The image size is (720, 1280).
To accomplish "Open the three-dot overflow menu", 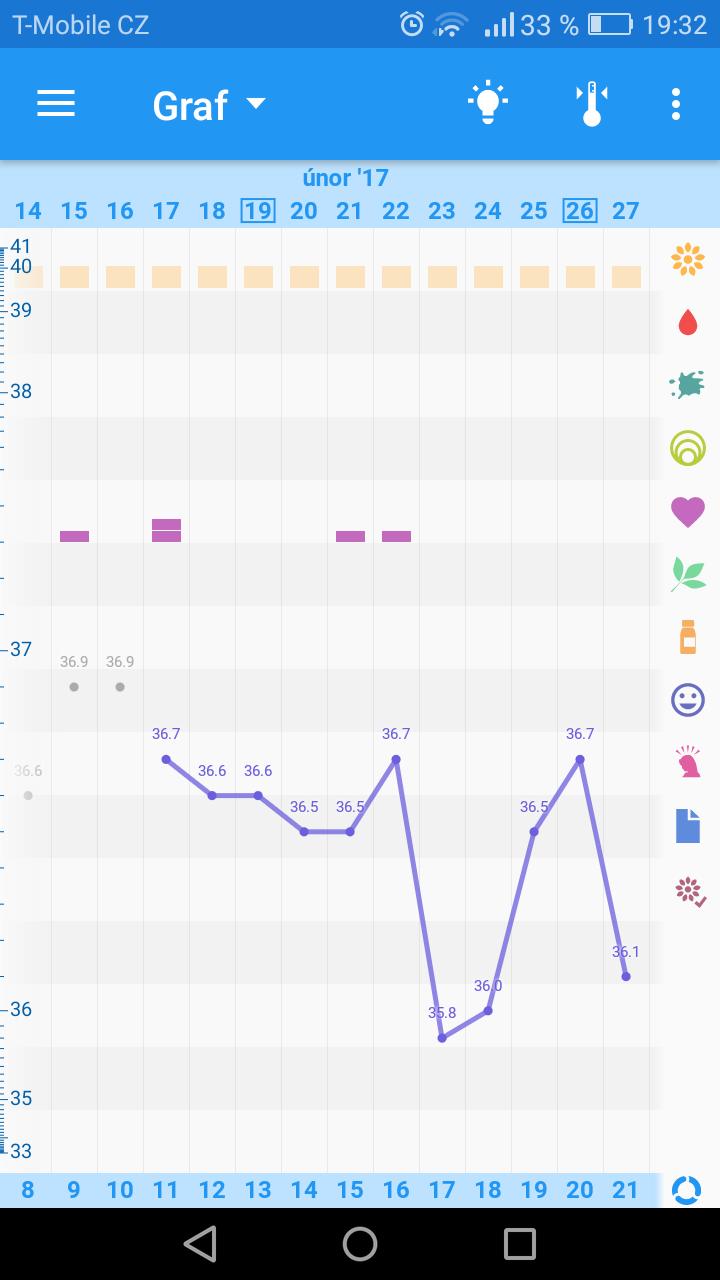I will [x=676, y=104].
